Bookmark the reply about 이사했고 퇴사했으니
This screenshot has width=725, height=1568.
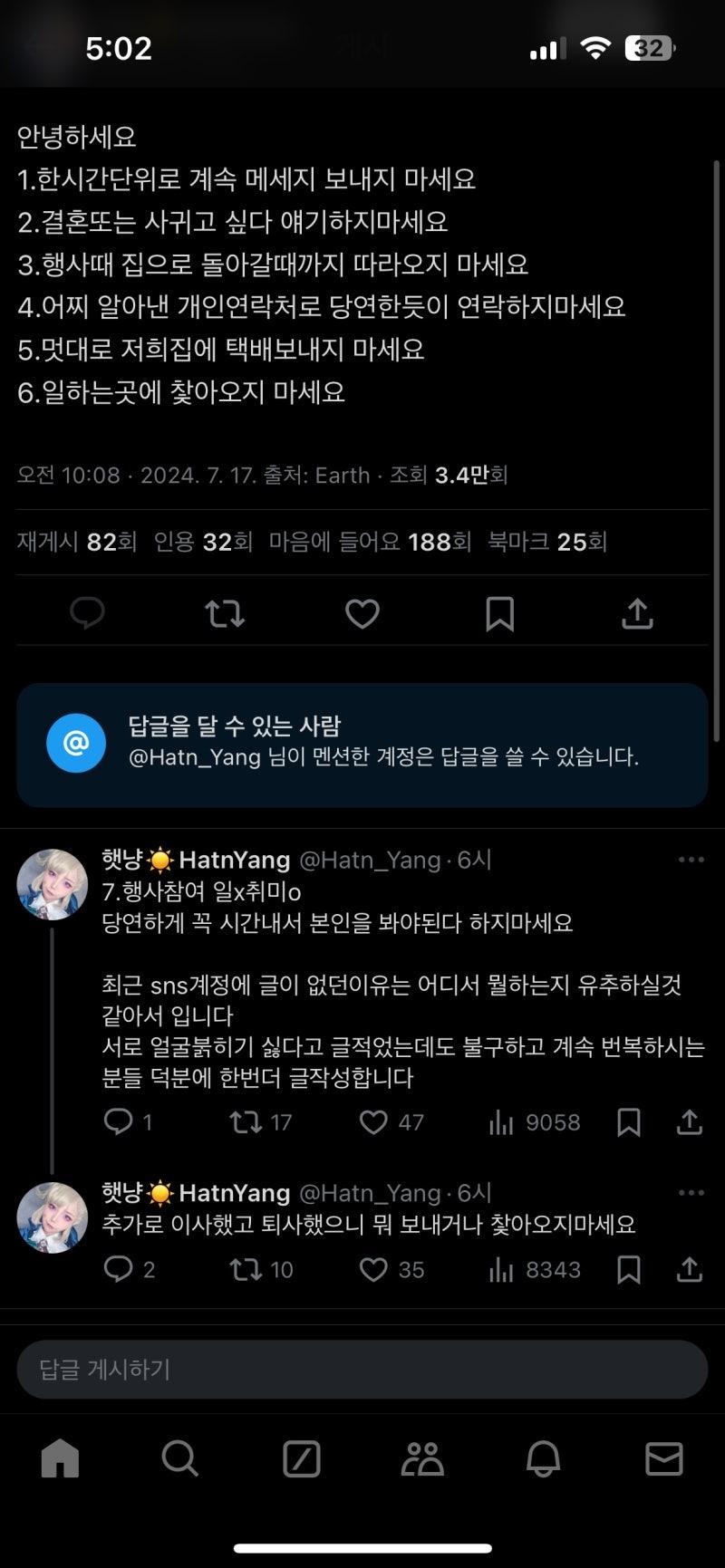pyautogui.click(x=628, y=1269)
